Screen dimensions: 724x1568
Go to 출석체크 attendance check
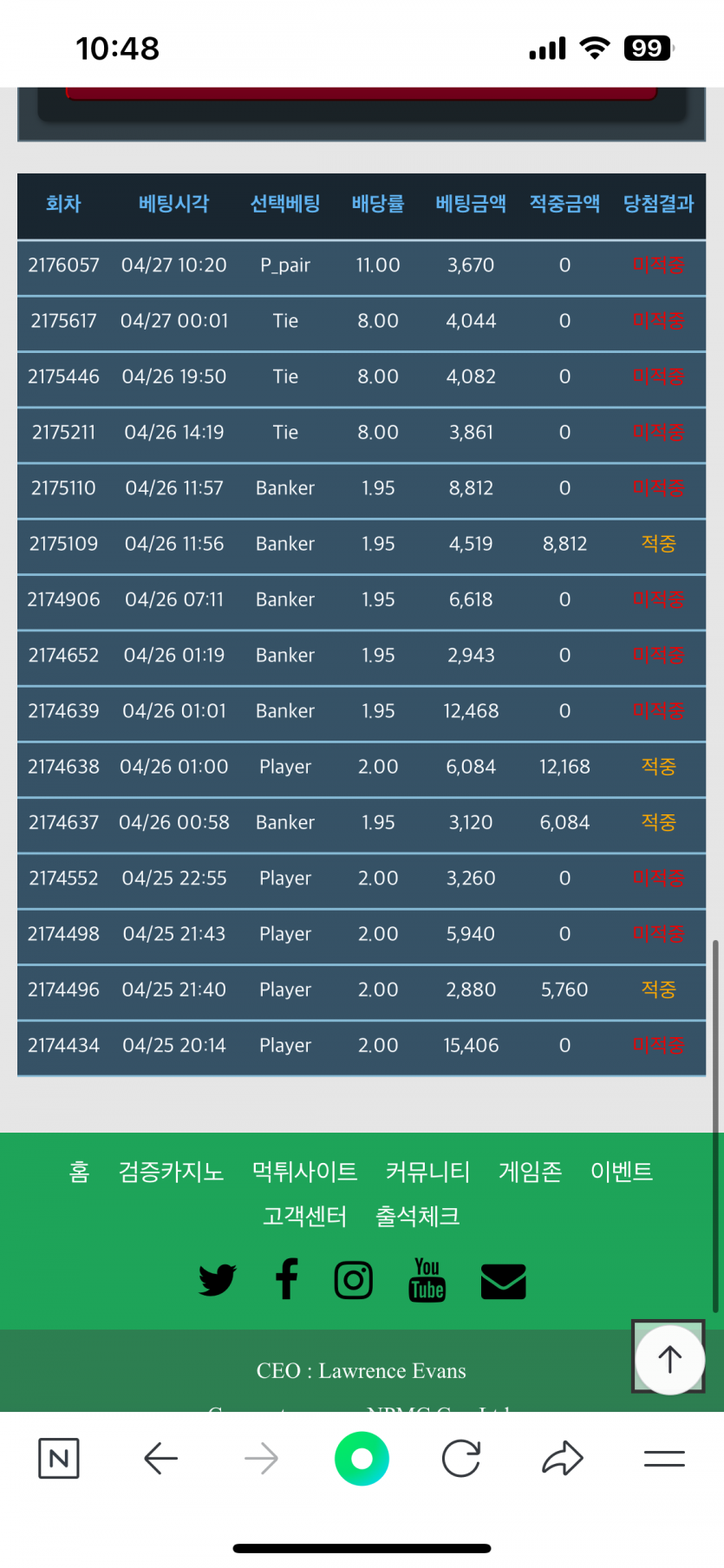pyautogui.click(x=417, y=1216)
